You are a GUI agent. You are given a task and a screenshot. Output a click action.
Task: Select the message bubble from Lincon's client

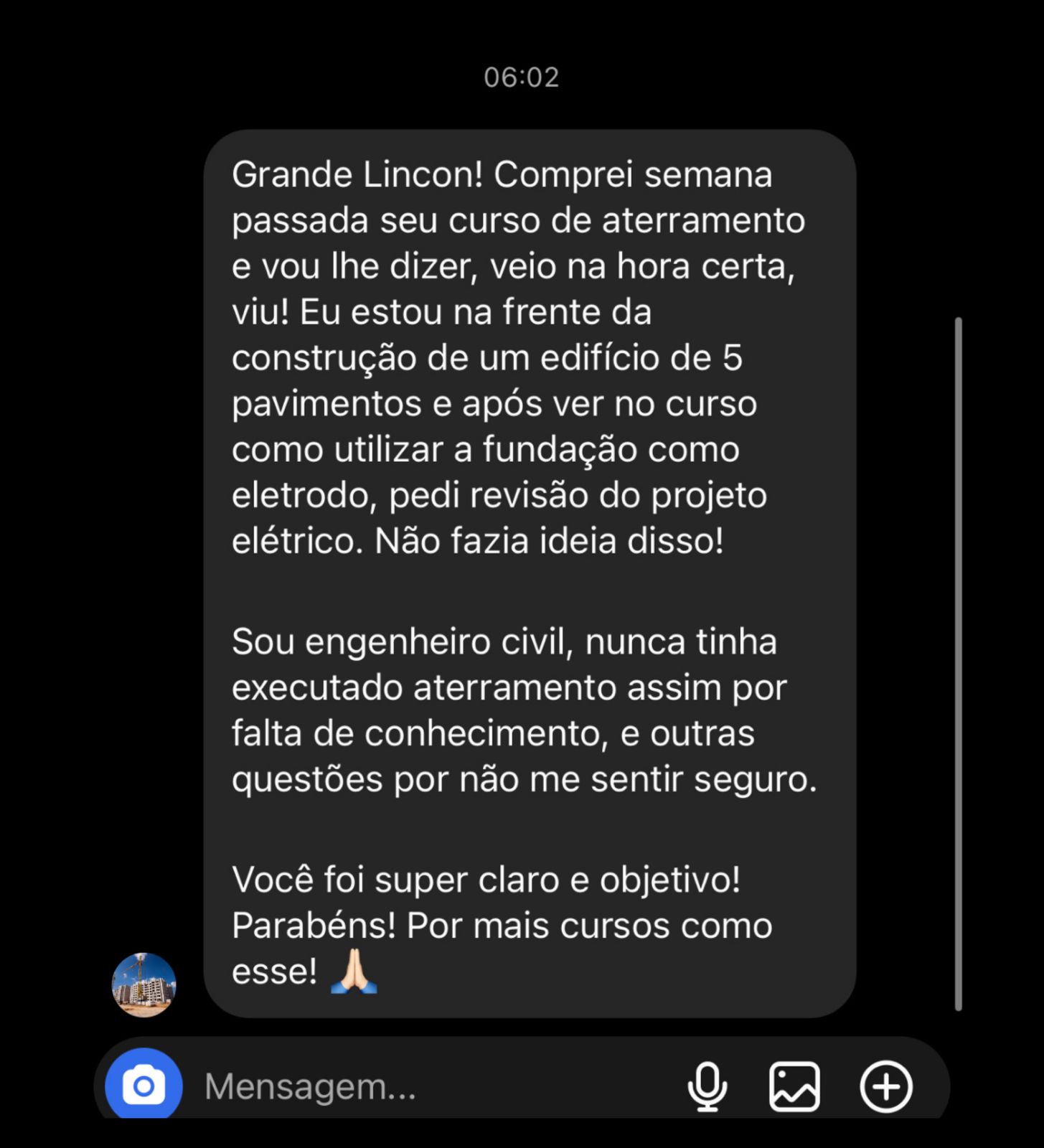pos(522,567)
